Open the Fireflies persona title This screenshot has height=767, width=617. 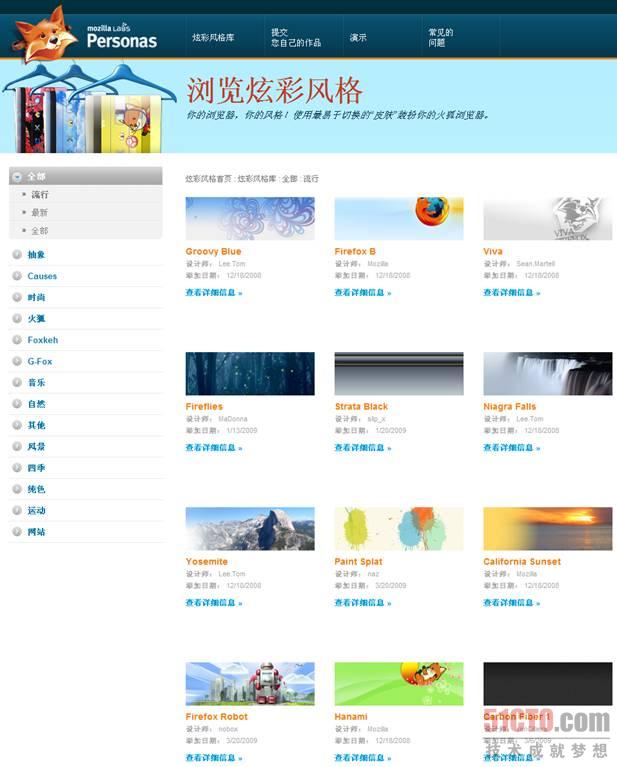click(x=204, y=407)
